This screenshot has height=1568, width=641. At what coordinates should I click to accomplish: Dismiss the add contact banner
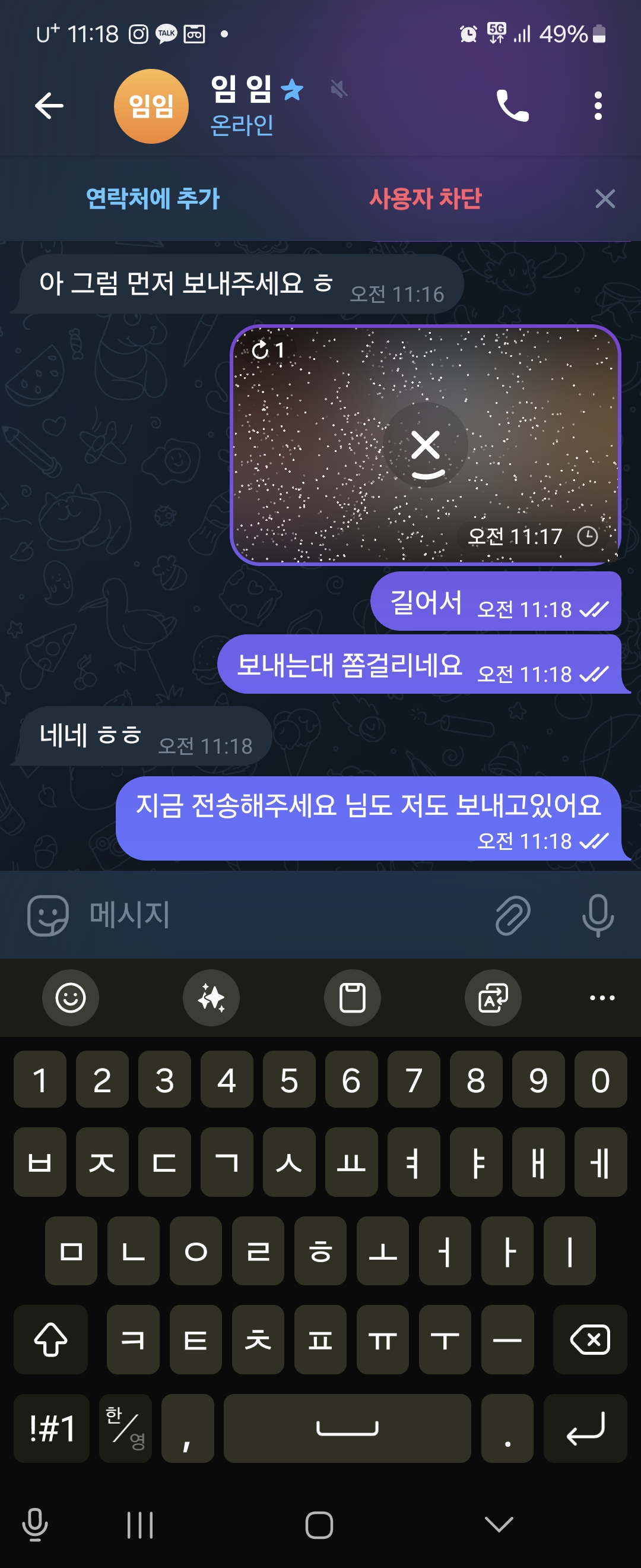click(605, 198)
